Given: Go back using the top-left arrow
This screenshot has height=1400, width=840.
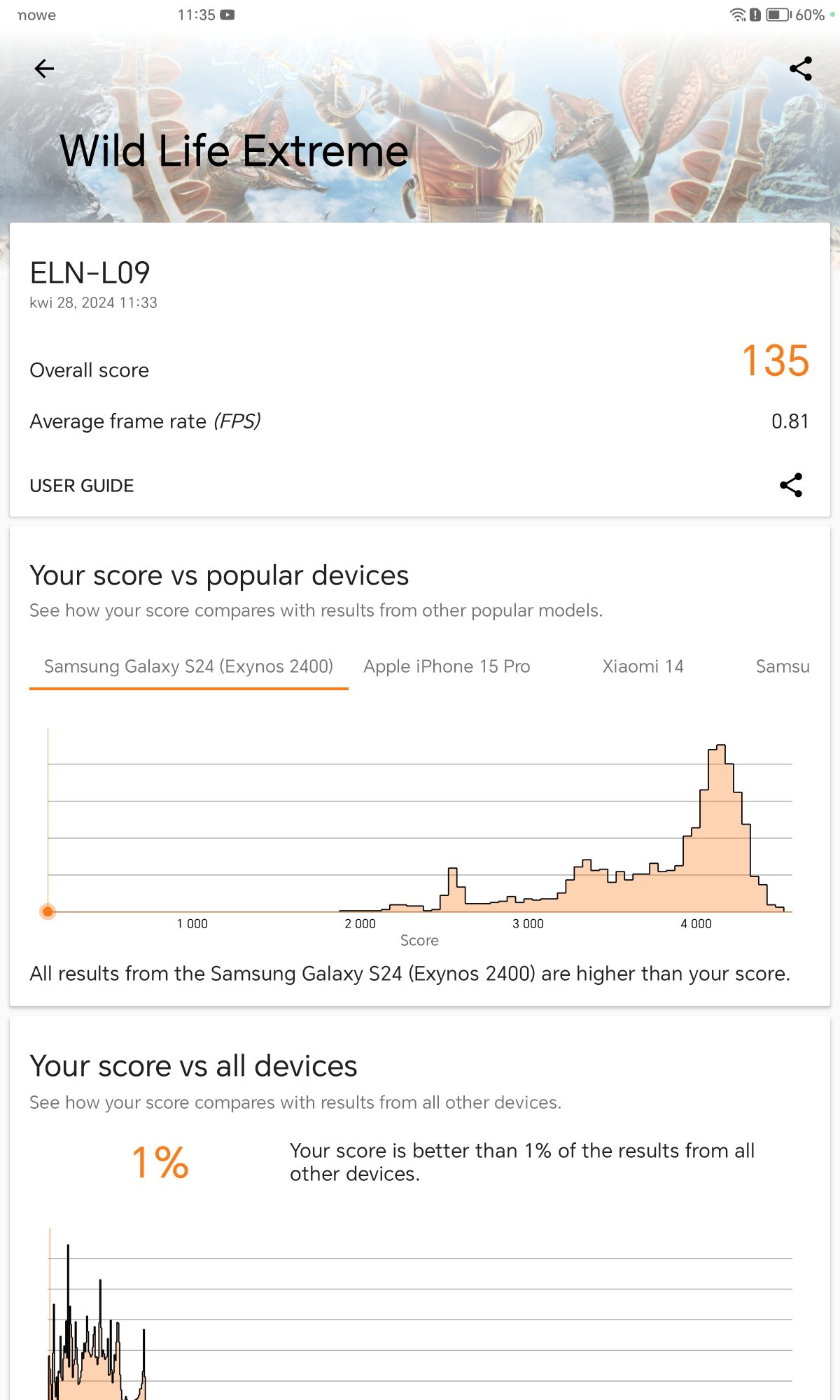Looking at the screenshot, I should click(x=44, y=69).
